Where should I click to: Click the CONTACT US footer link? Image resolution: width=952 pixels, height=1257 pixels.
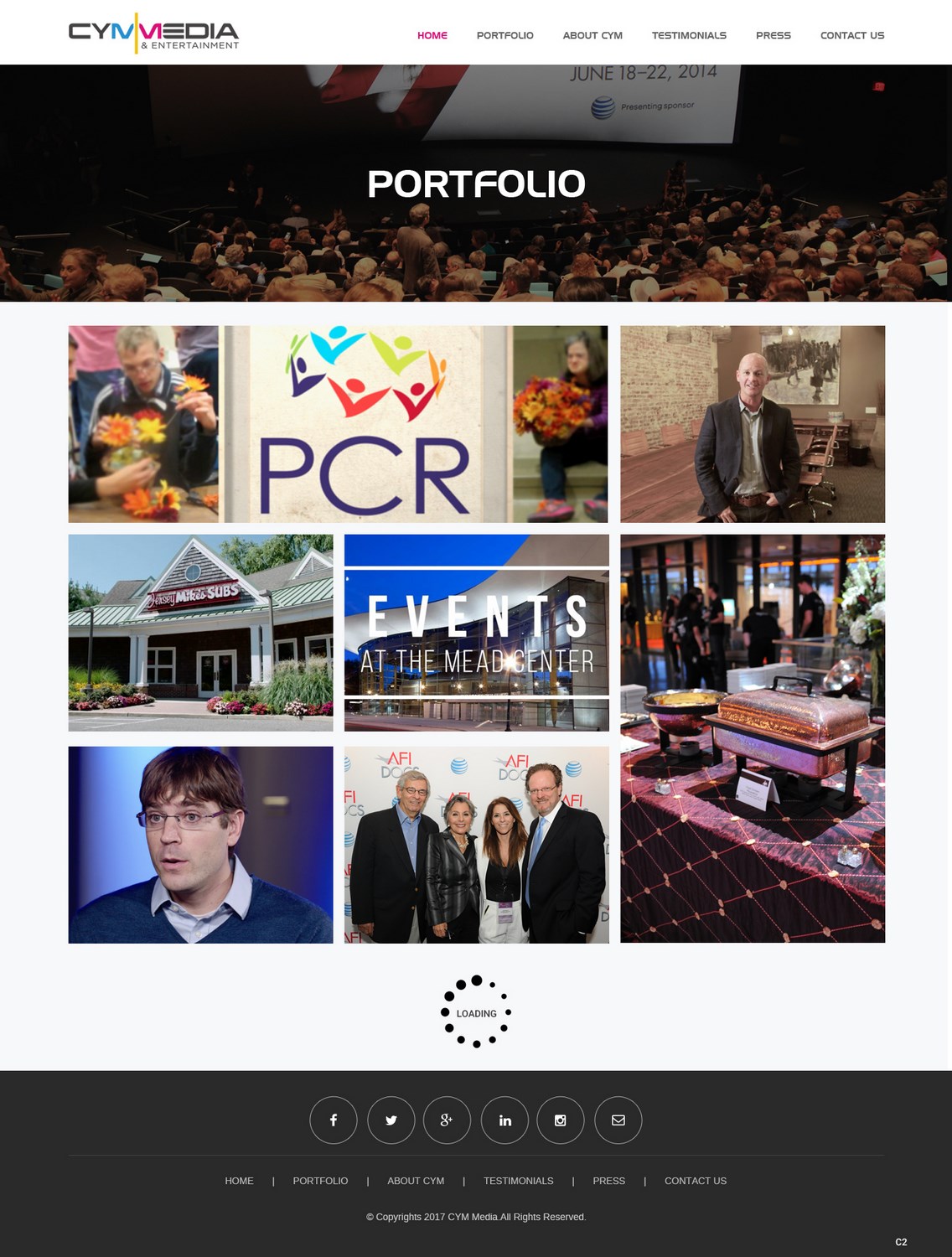pyautogui.click(x=695, y=1181)
